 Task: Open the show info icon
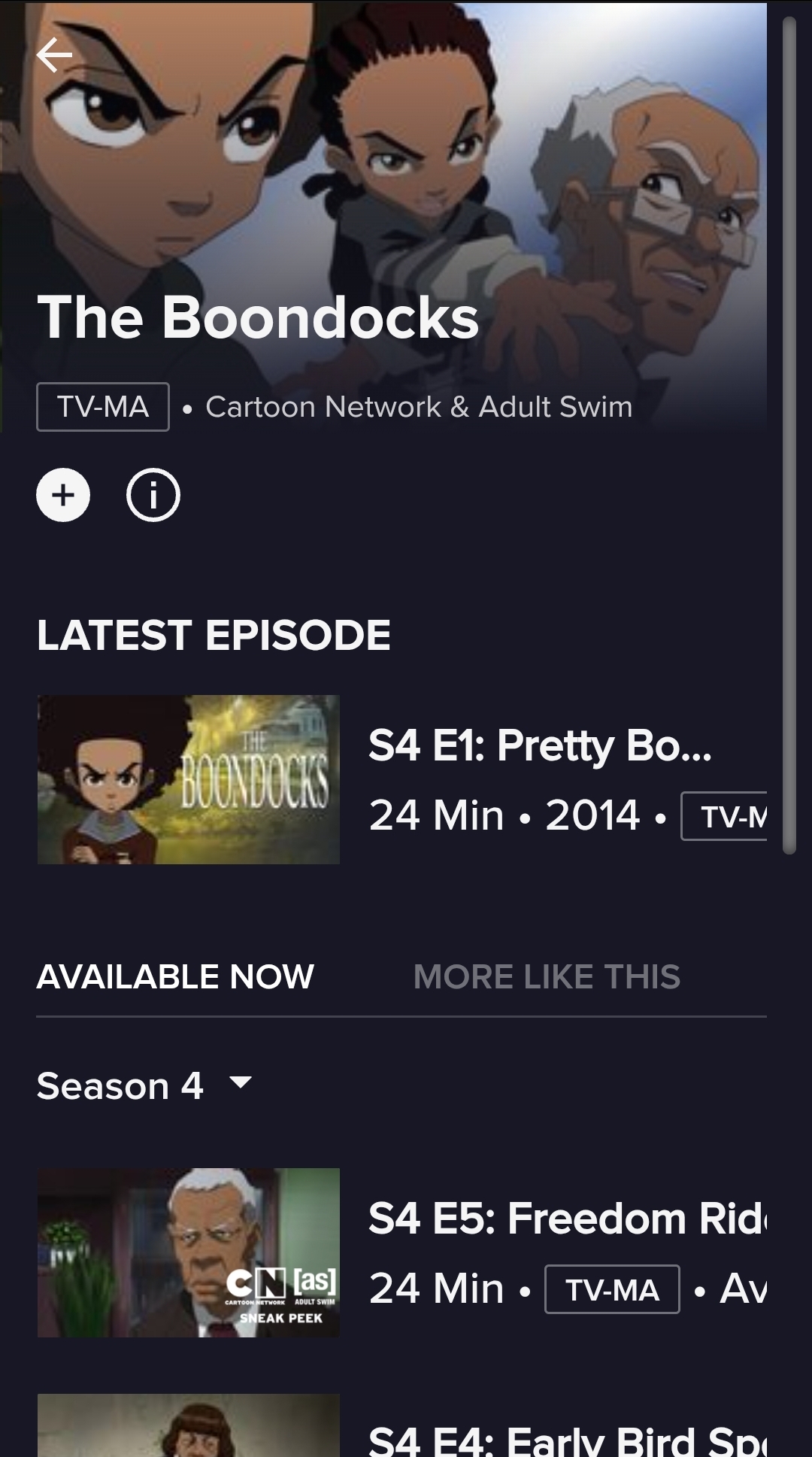click(153, 496)
